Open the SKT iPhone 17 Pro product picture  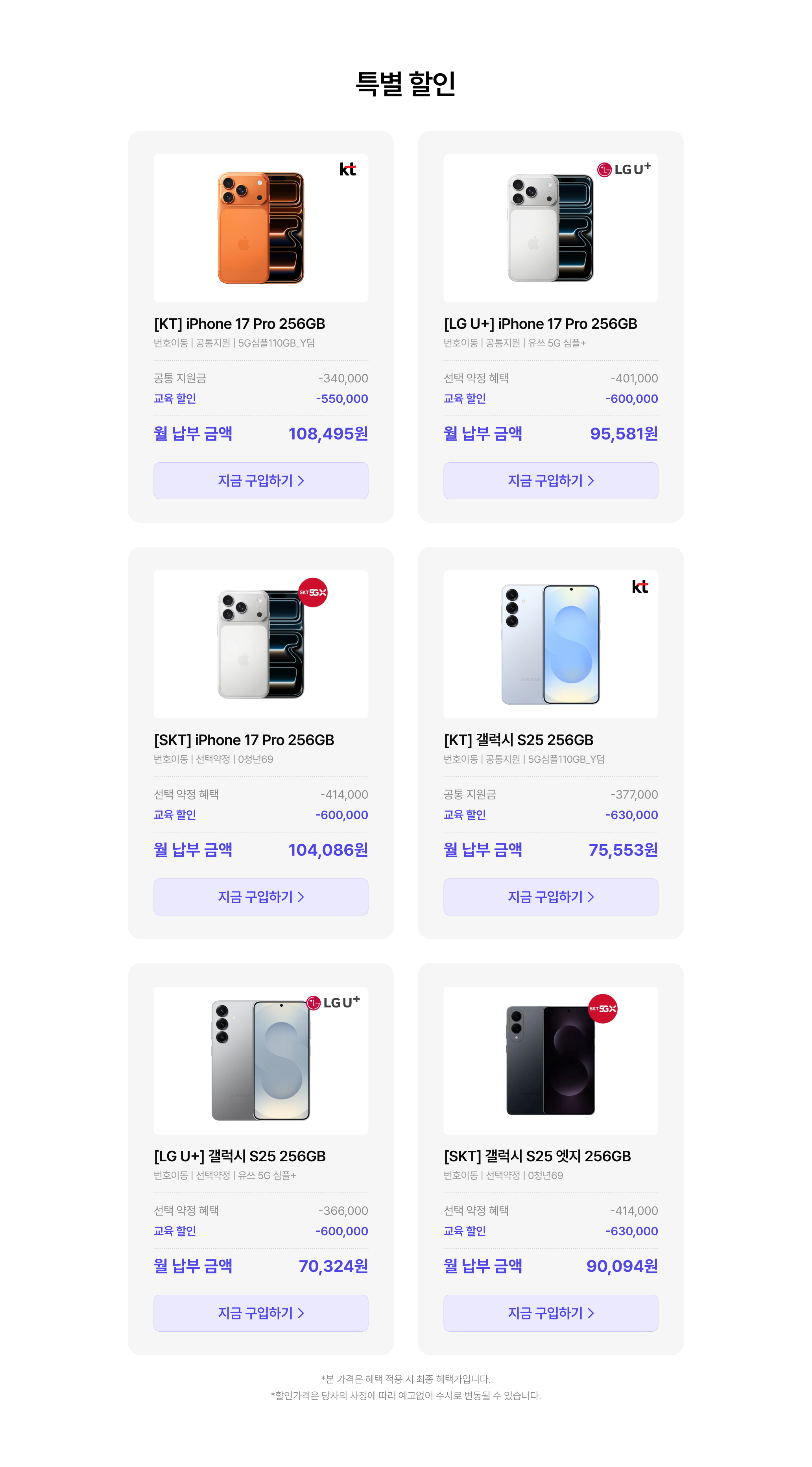(261, 644)
